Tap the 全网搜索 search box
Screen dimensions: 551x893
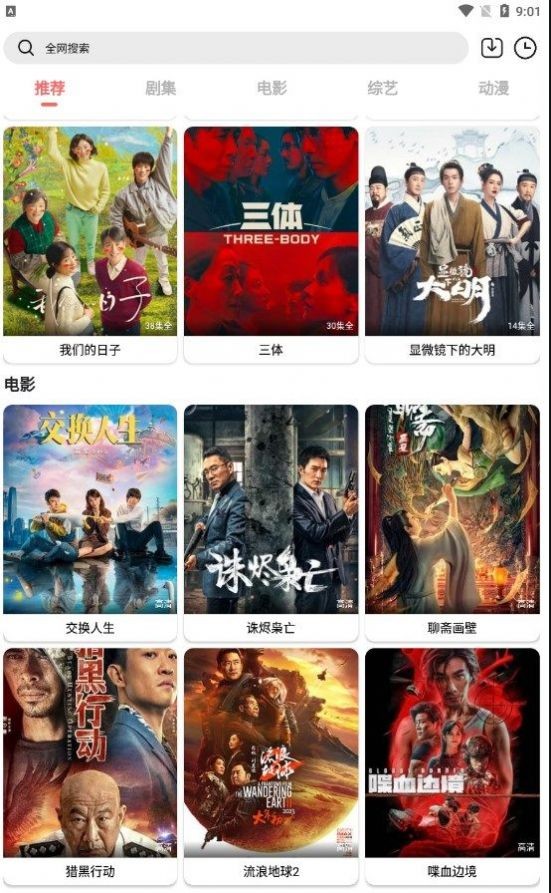[x=236, y=48]
